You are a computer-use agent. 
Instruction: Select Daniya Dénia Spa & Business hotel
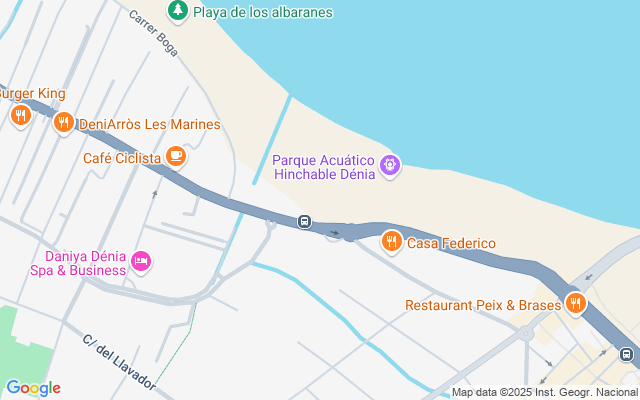(x=142, y=262)
